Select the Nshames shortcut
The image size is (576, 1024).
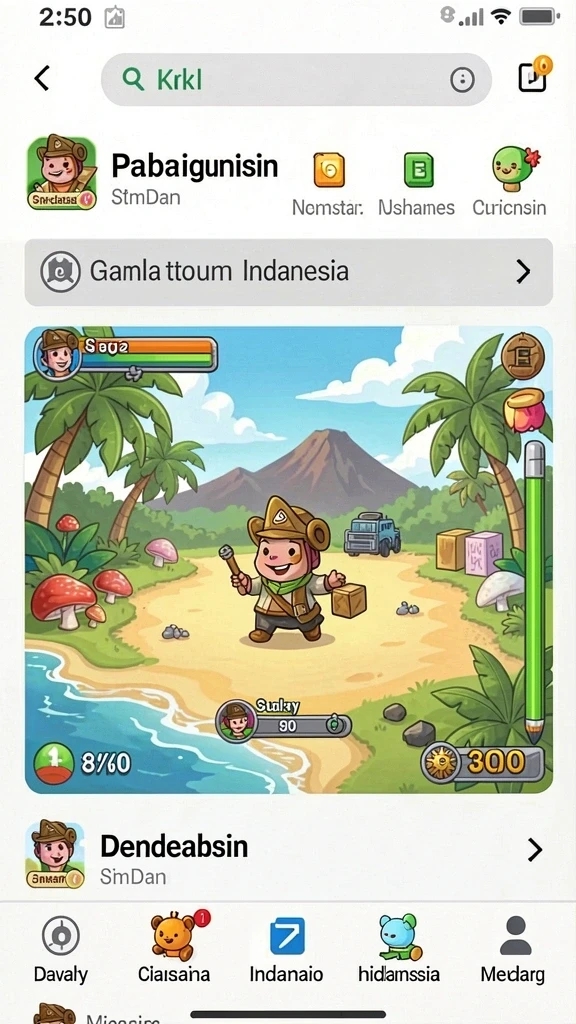tap(417, 185)
